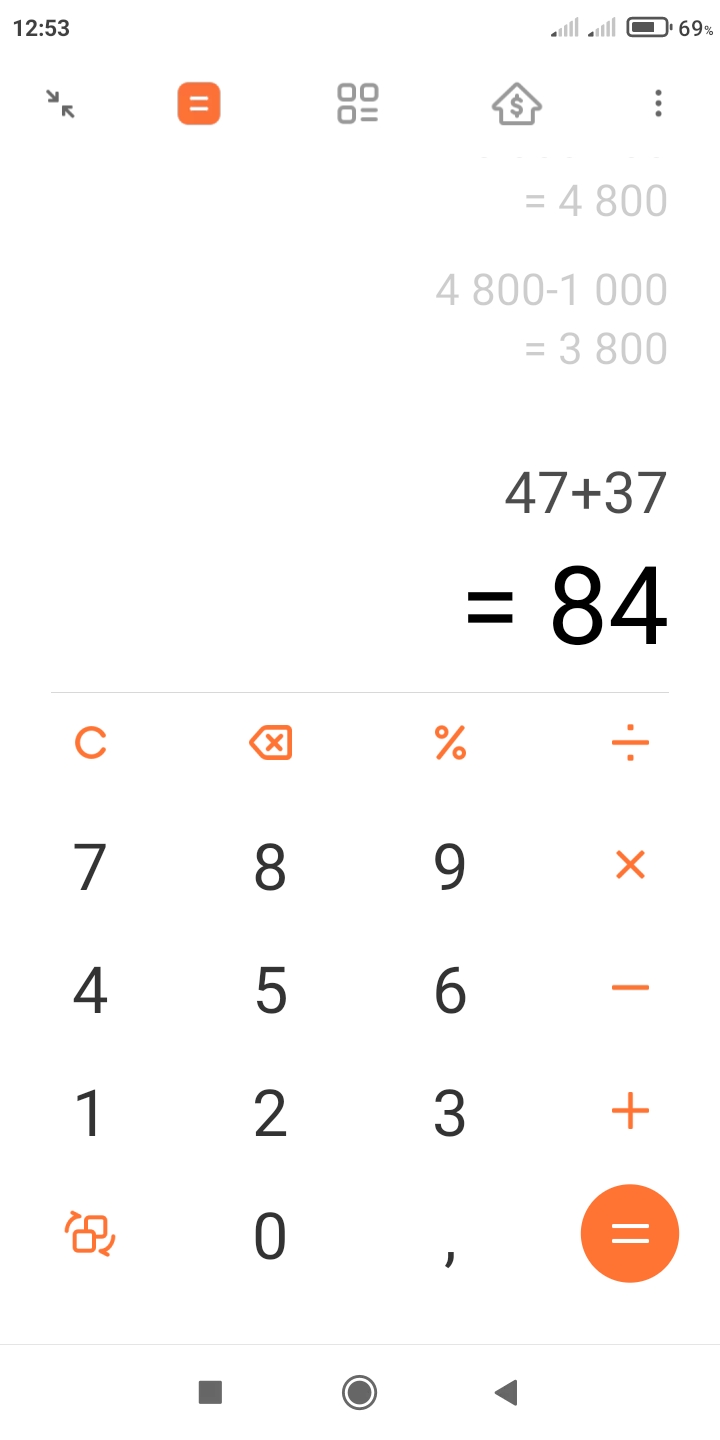This screenshot has width=720, height=1440.
Task: Enter digit 5
Action: pyautogui.click(x=270, y=990)
